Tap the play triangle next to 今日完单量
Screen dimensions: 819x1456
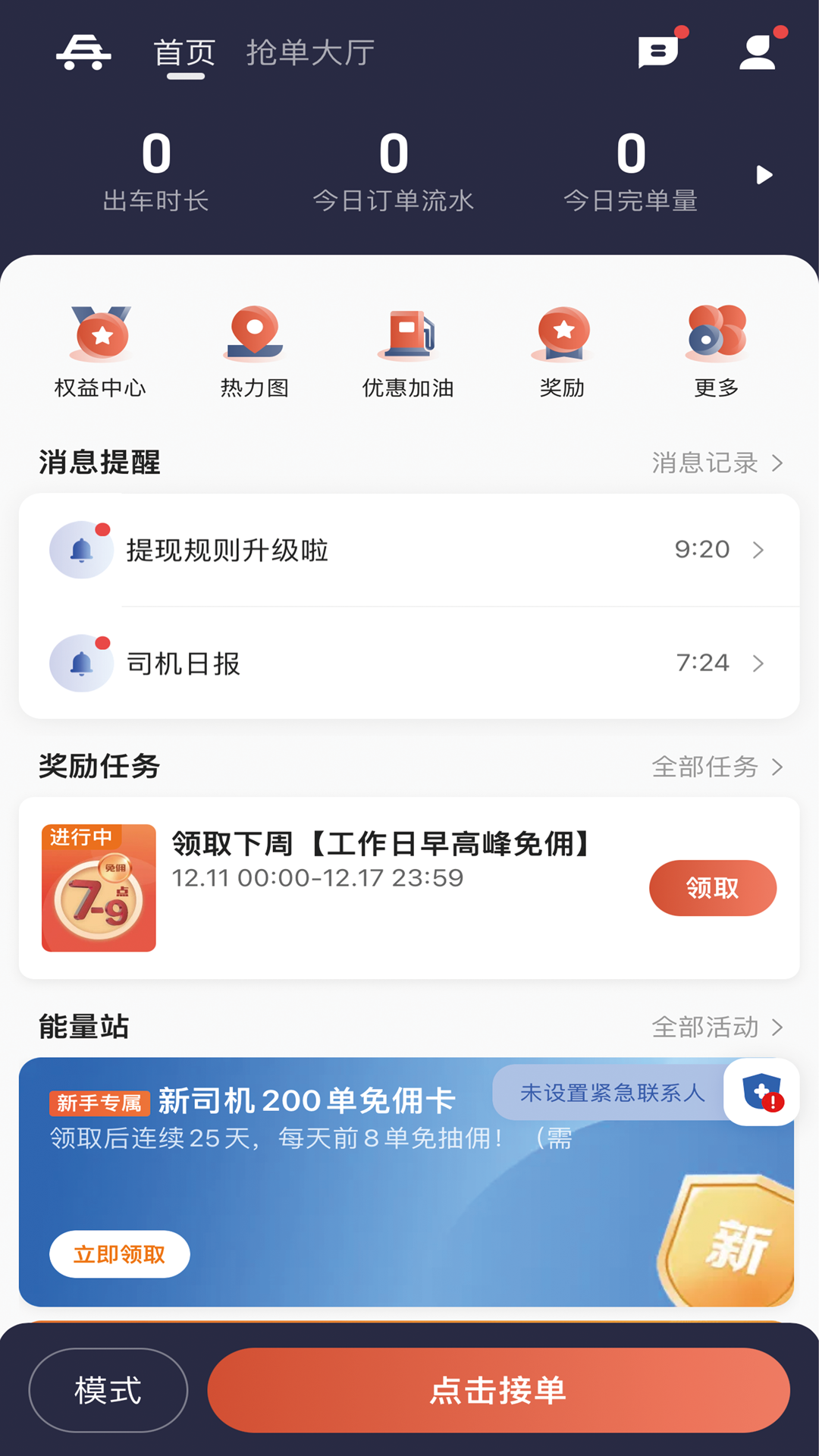[x=764, y=174]
